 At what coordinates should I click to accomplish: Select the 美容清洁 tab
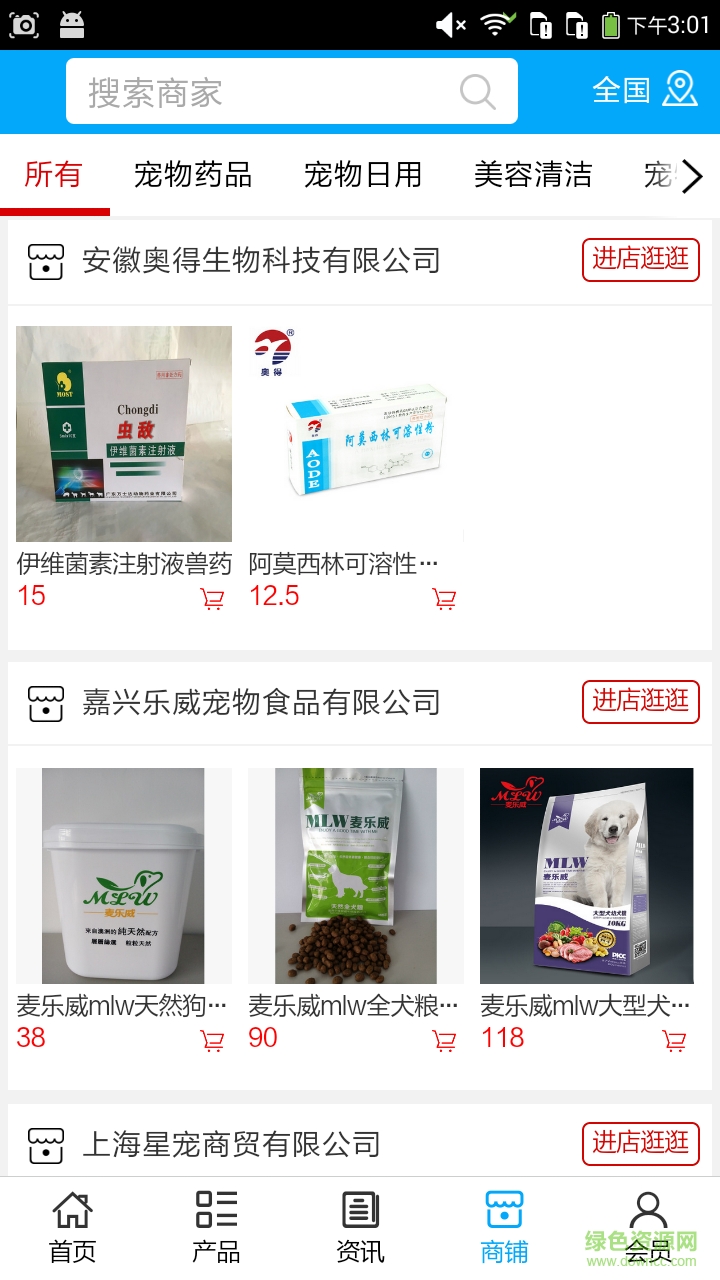535,175
